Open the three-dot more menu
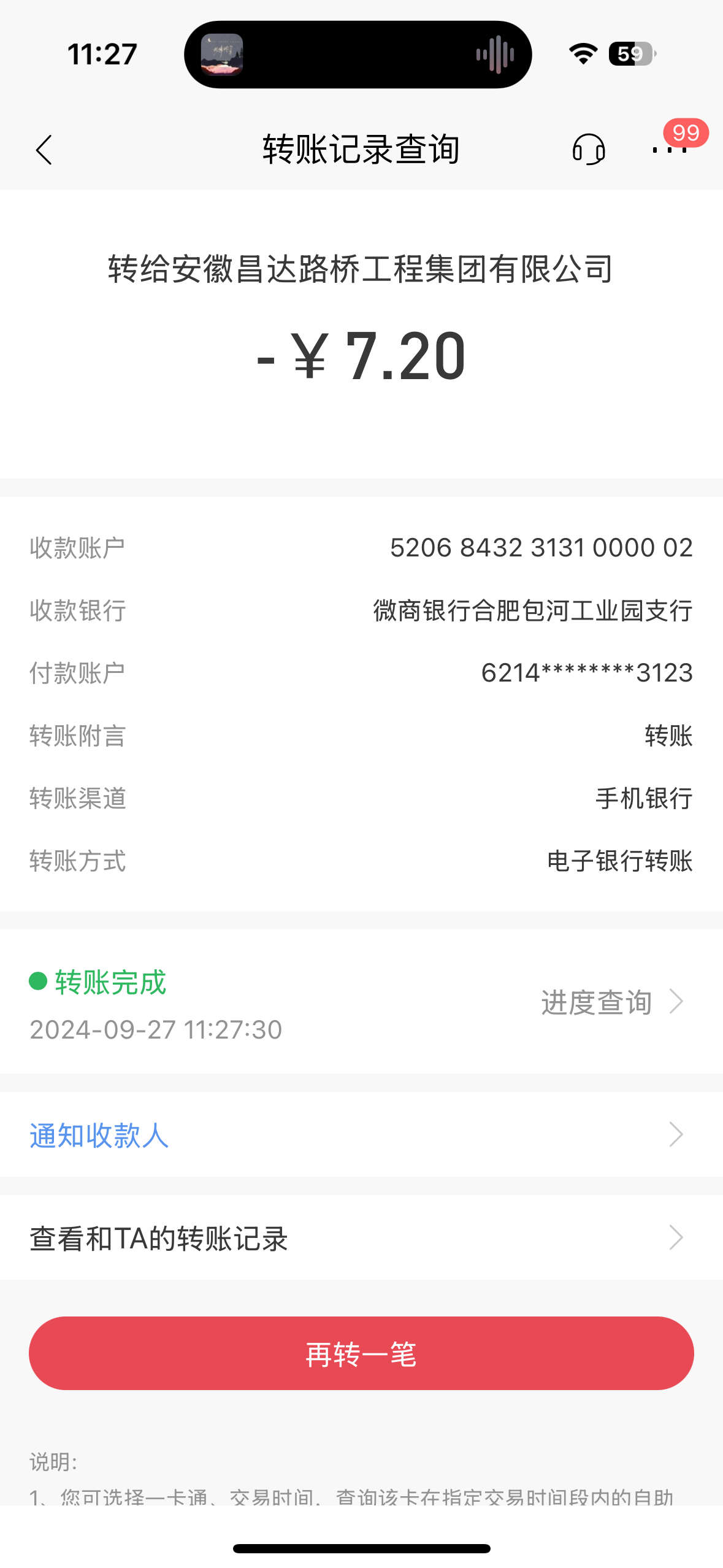 tap(670, 150)
